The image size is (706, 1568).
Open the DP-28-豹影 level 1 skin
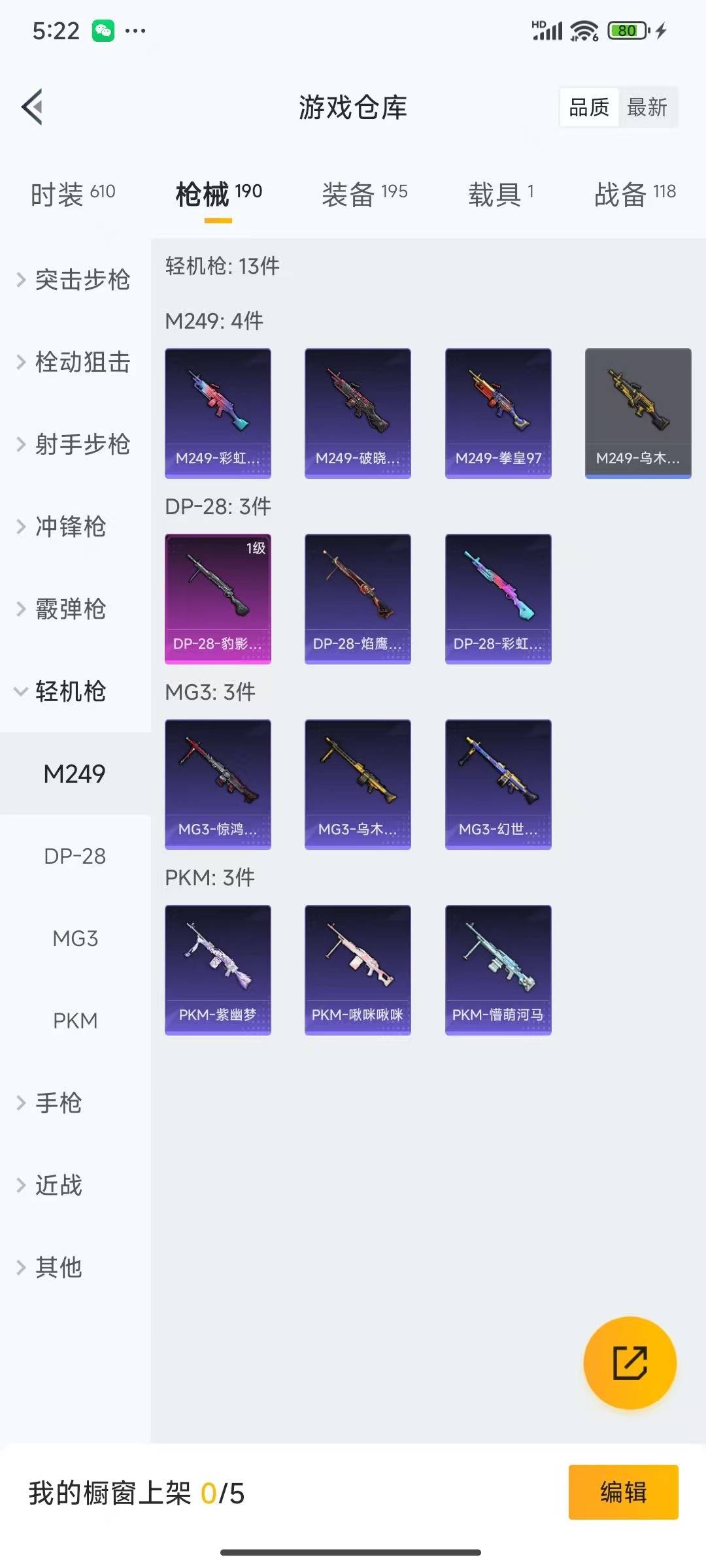[x=218, y=598]
